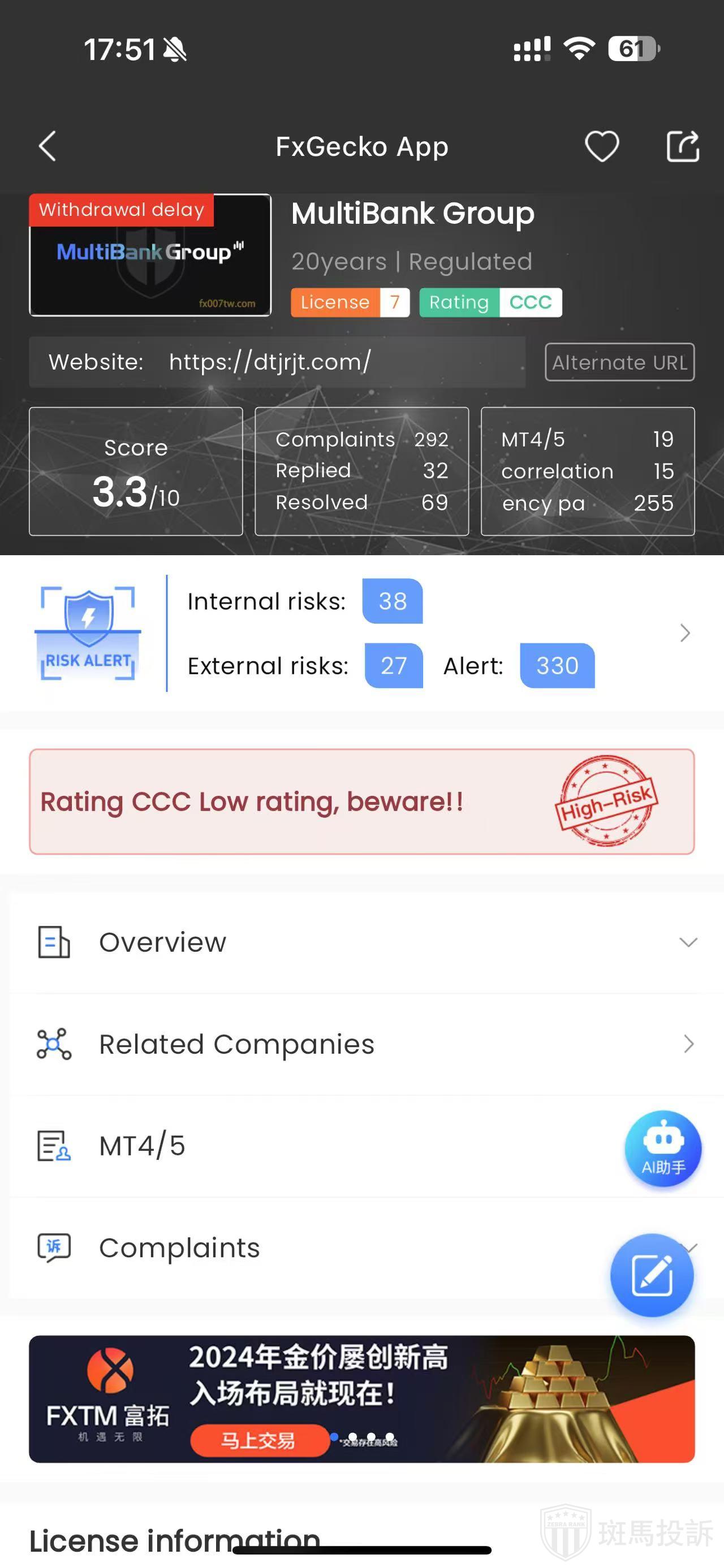
Task: Open the Complaints statistics card
Action: click(x=361, y=471)
